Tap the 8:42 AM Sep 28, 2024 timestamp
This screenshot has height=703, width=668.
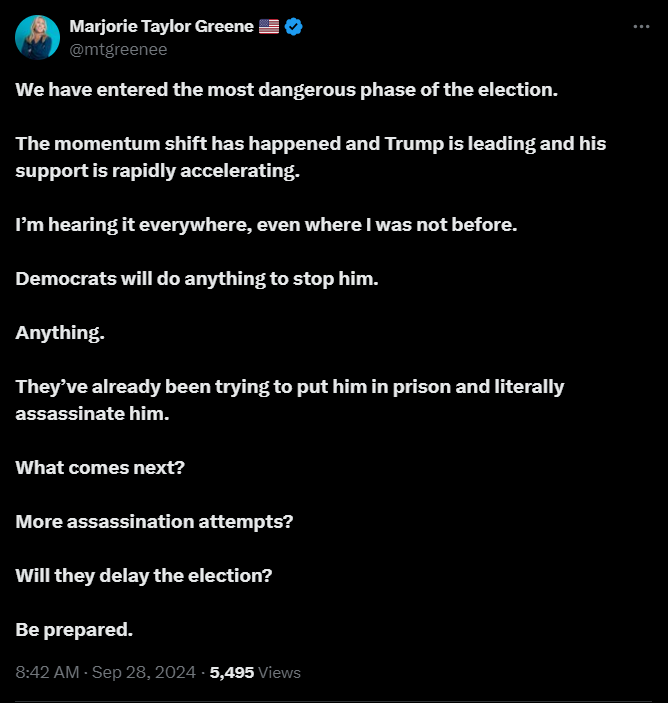(105, 673)
